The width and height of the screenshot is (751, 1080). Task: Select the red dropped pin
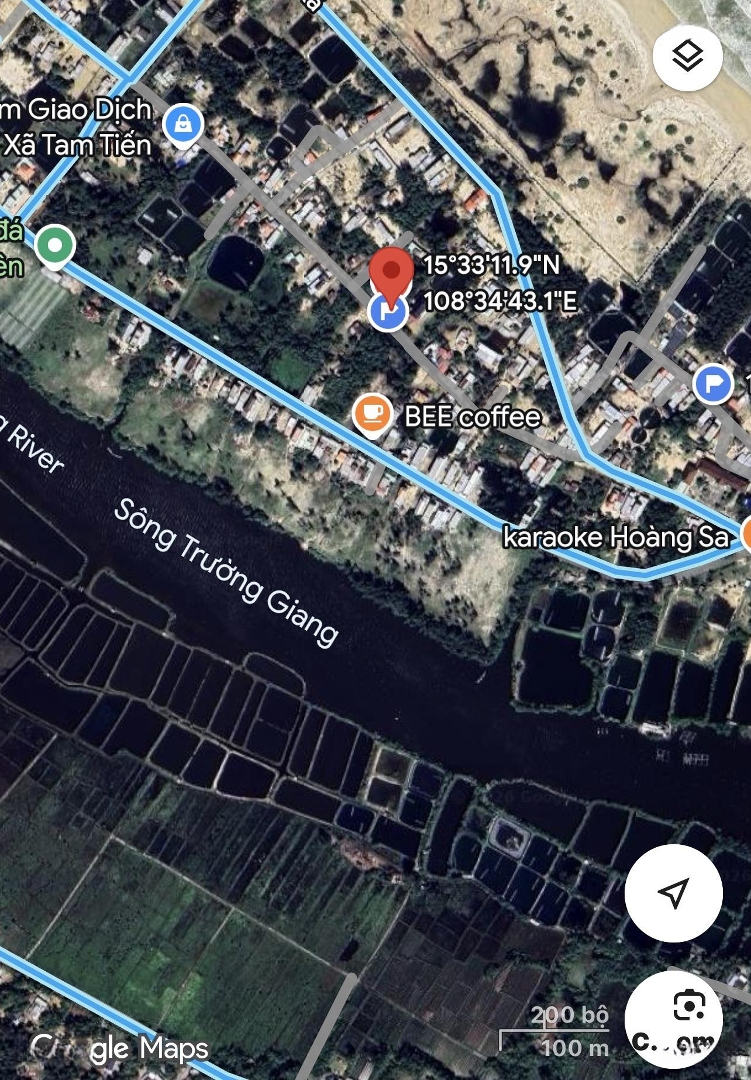pyautogui.click(x=390, y=272)
